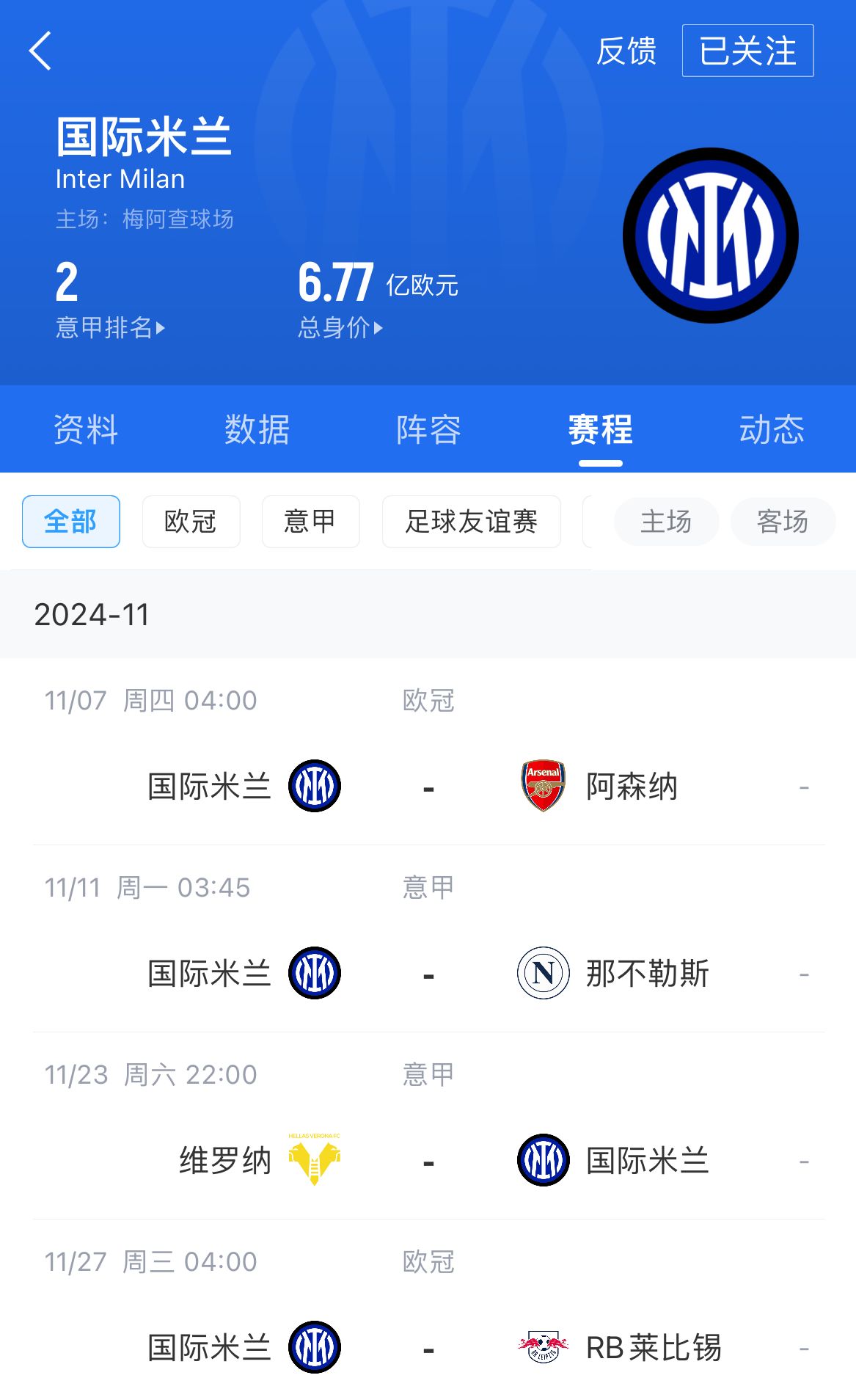
Task: Select the 赛程 schedule tab
Action: point(600,429)
